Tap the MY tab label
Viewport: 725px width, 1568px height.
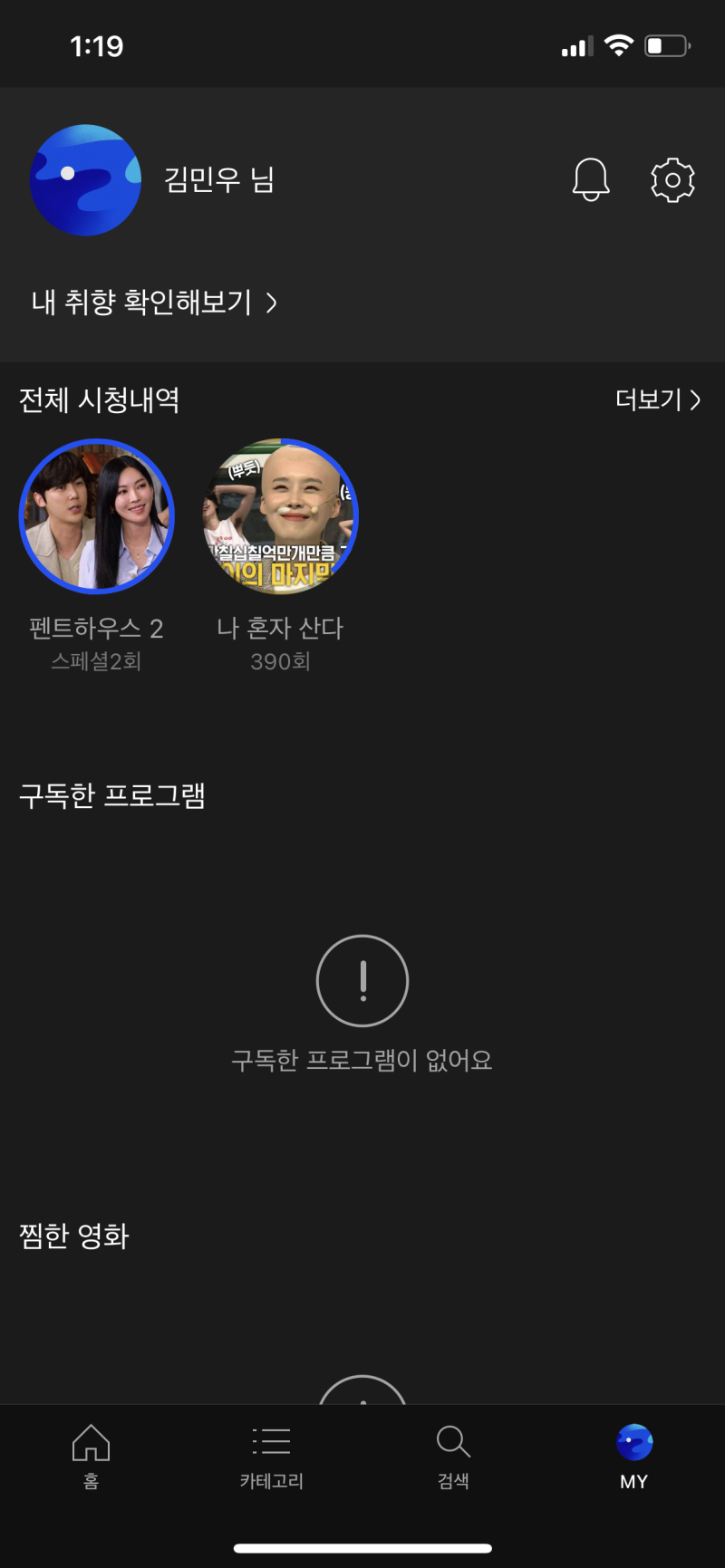pyautogui.click(x=633, y=1482)
